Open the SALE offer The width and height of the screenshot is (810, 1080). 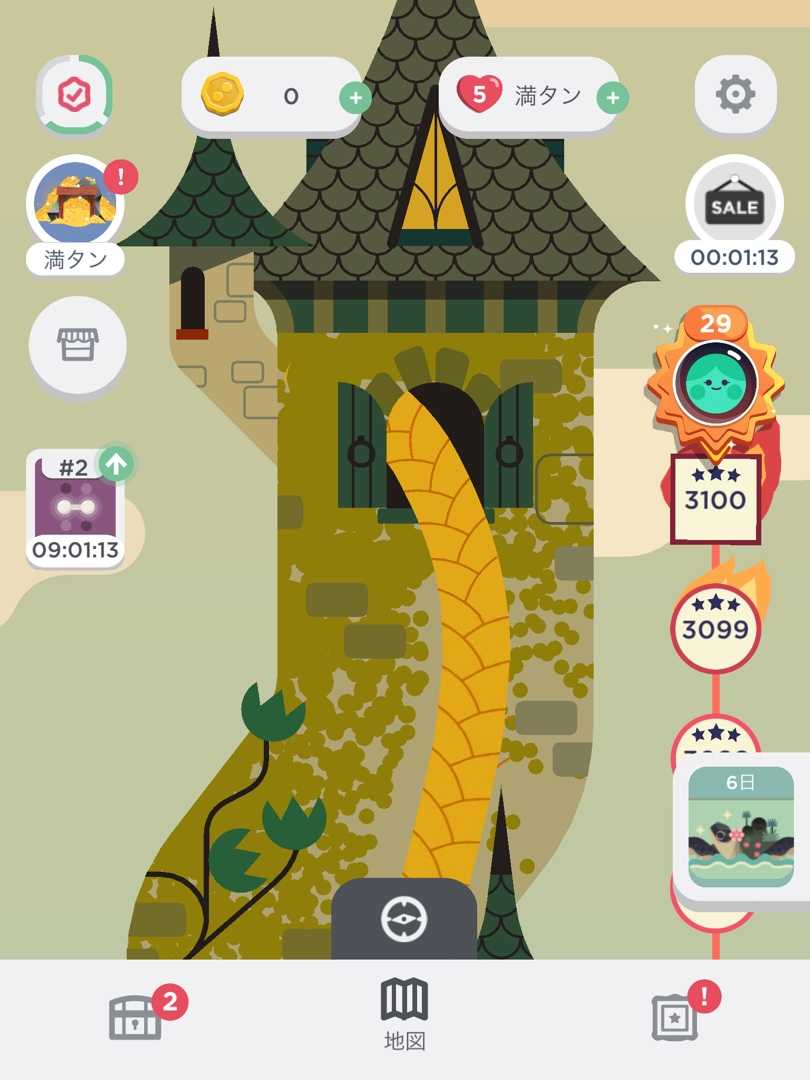735,206
